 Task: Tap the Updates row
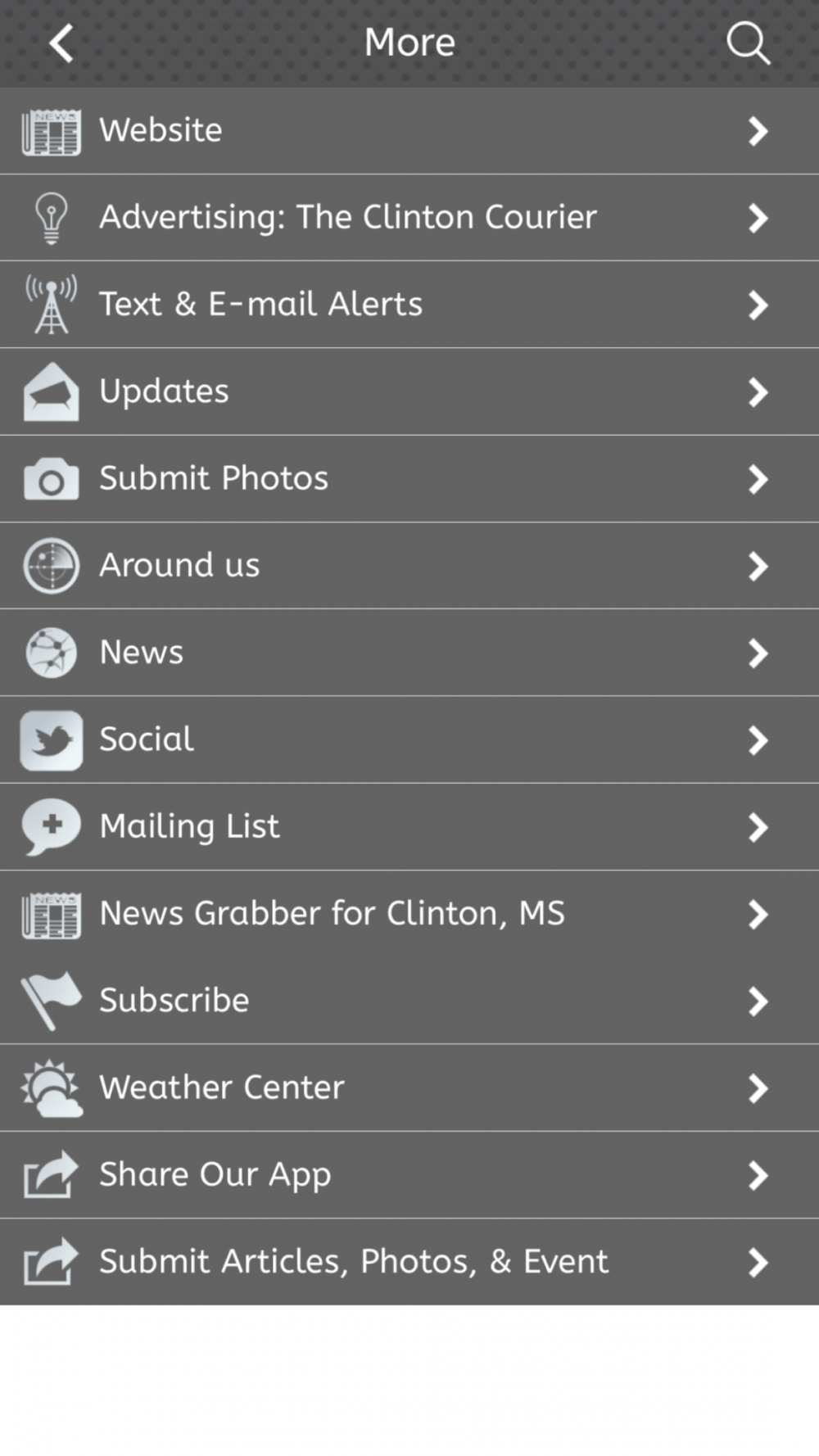pos(409,391)
